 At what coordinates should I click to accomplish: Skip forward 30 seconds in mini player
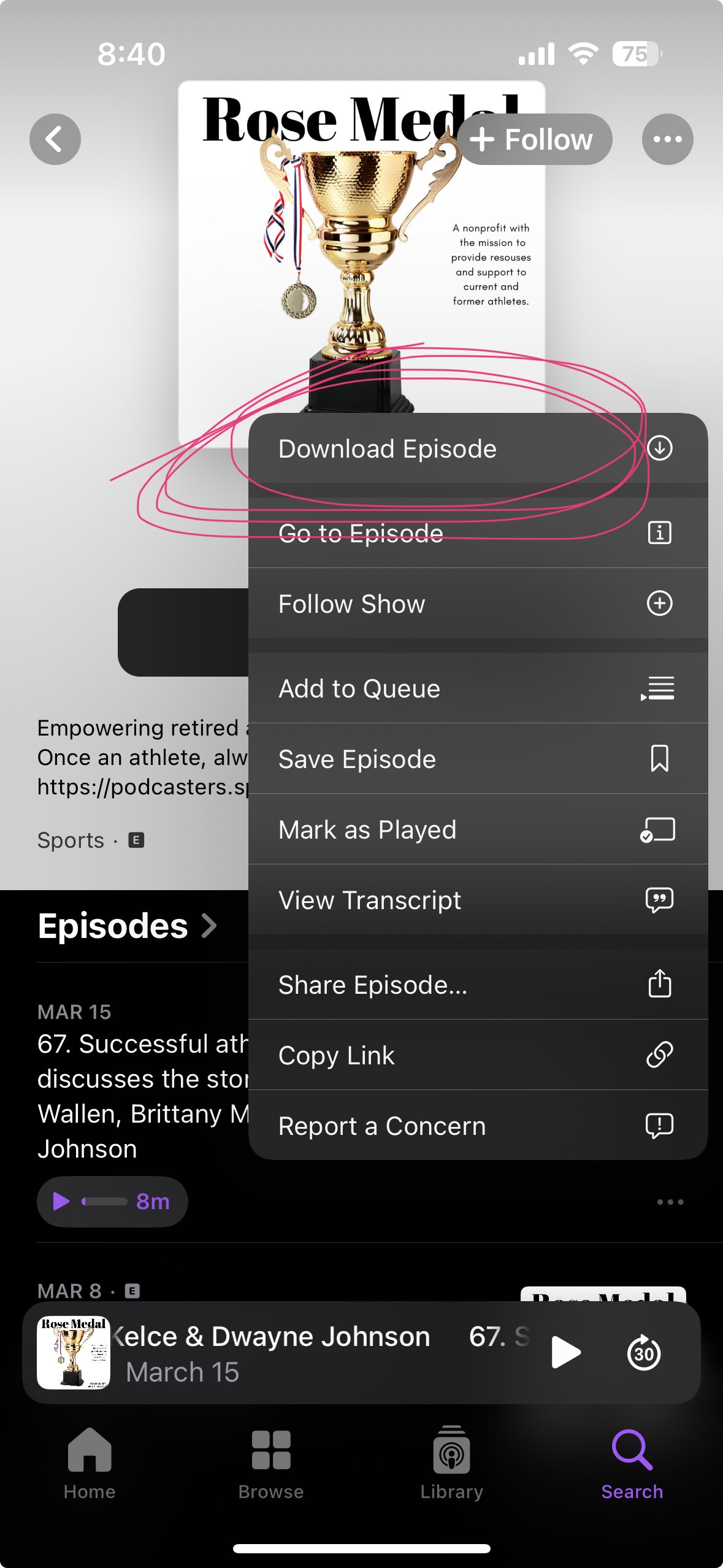point(644,1353)
